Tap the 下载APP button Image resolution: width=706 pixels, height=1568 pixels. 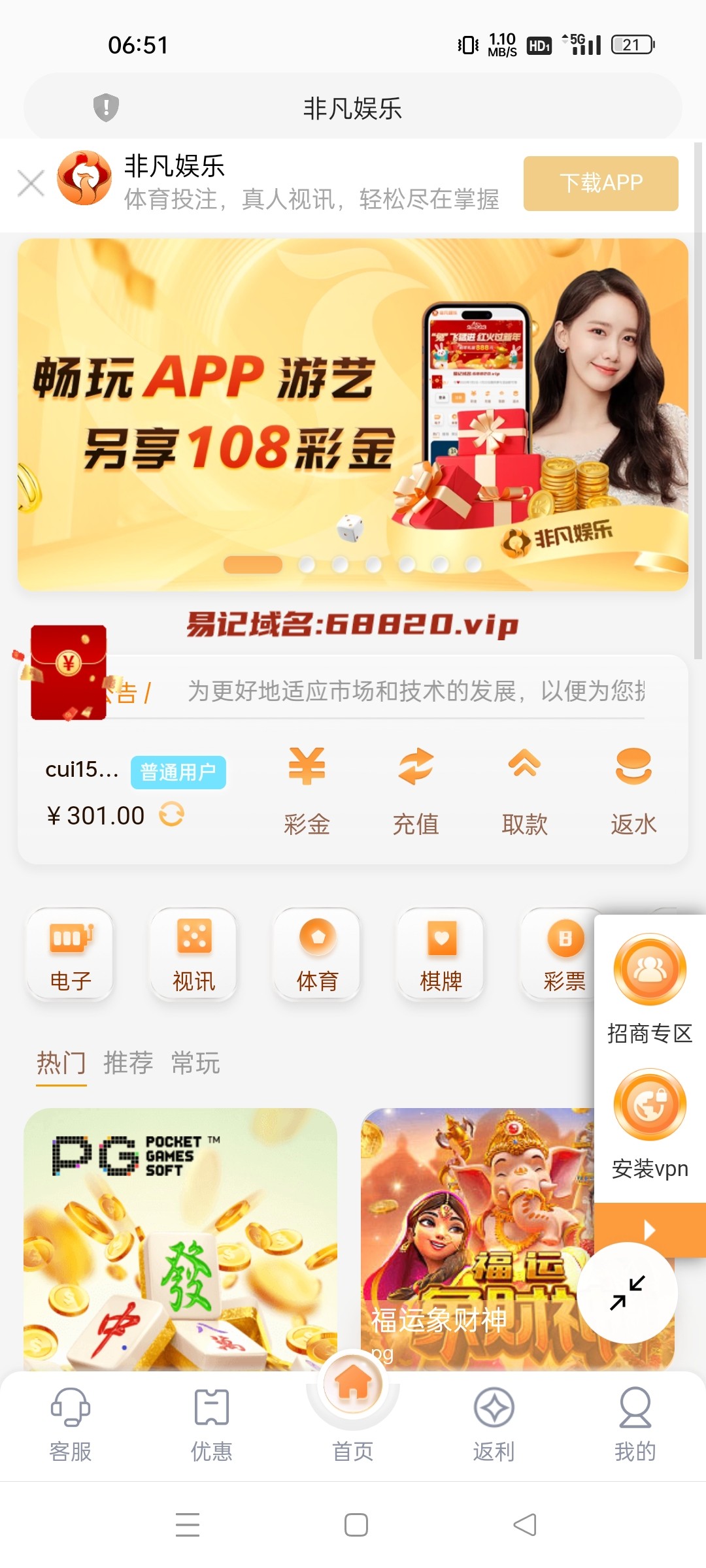pyautogui.click(x=600, y=184)
